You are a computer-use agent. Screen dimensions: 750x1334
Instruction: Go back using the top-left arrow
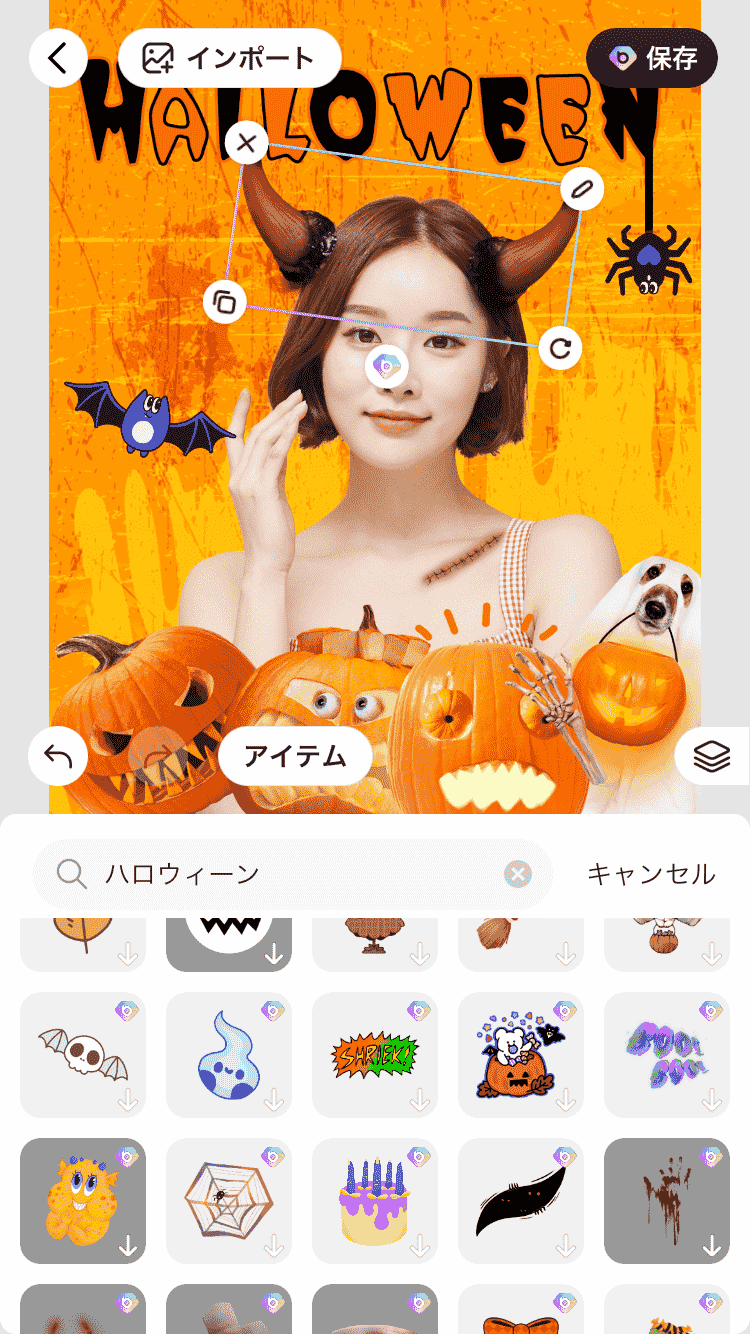click(x=58, y=58)
